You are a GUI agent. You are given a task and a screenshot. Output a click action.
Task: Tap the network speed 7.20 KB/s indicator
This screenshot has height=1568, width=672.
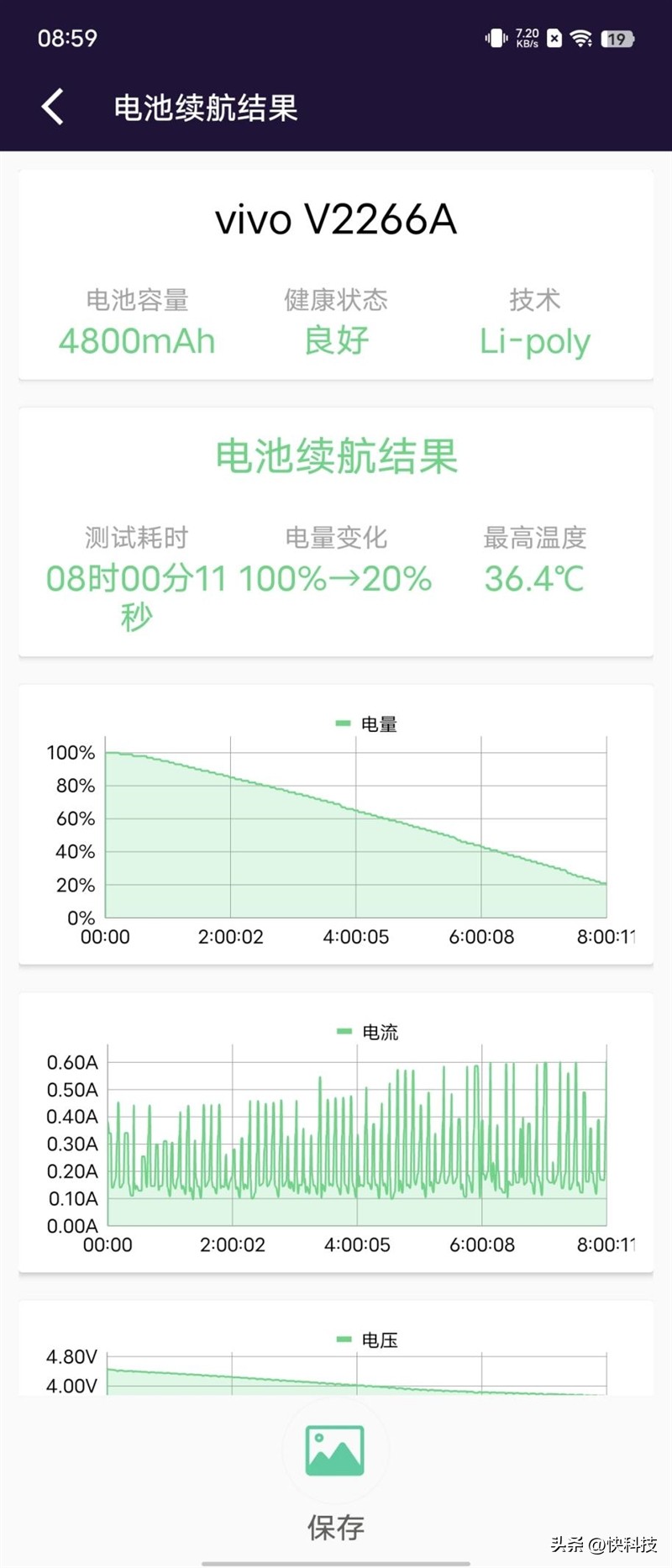click(x=527, y=38)
